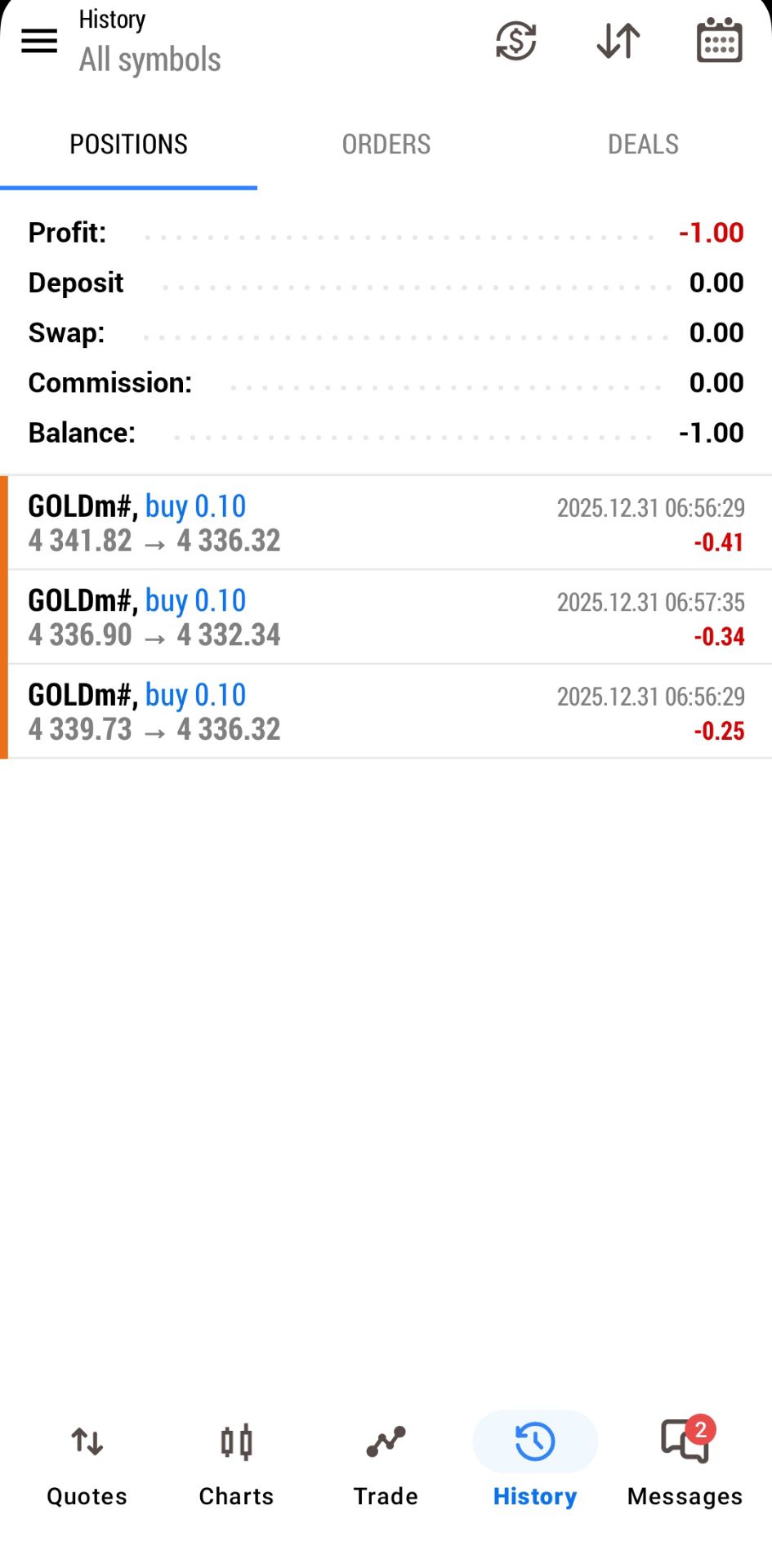Go to the Quotes tab
The width and height of the screenshot is (772, 1568).
tap(87, 1463)
